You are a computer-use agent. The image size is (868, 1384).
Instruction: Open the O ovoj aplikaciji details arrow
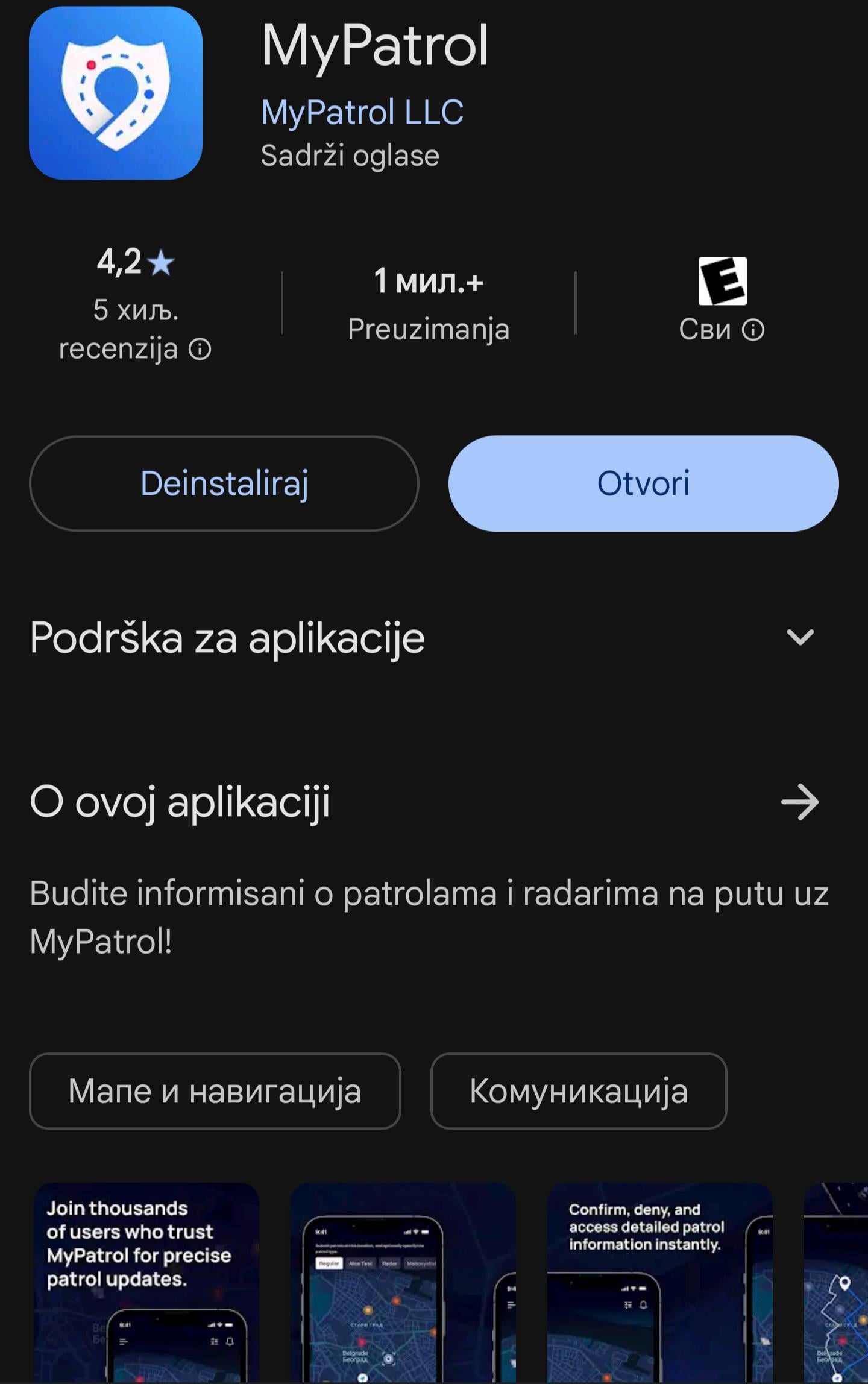[x=800, y=802]
